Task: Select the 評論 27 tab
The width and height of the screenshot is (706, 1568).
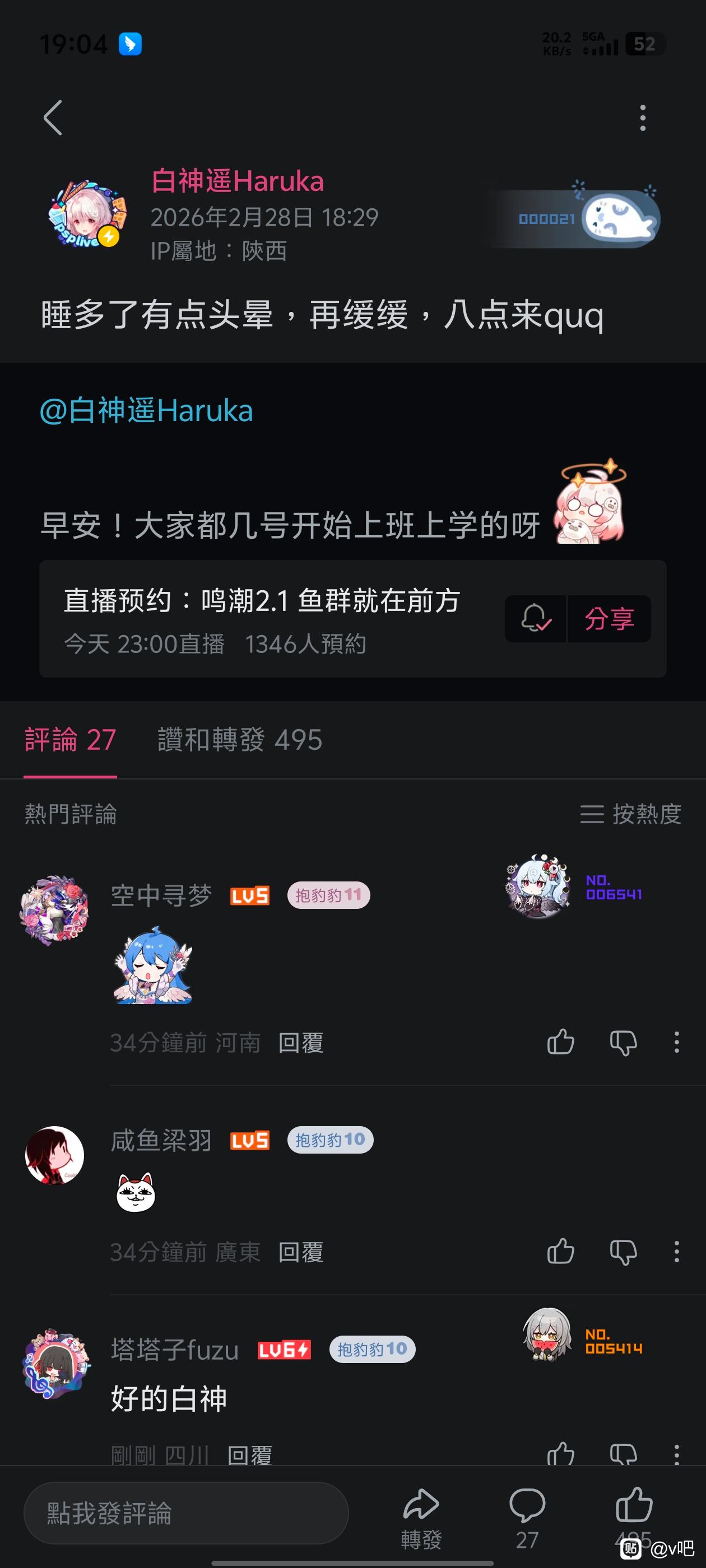Action: (70, 740)
